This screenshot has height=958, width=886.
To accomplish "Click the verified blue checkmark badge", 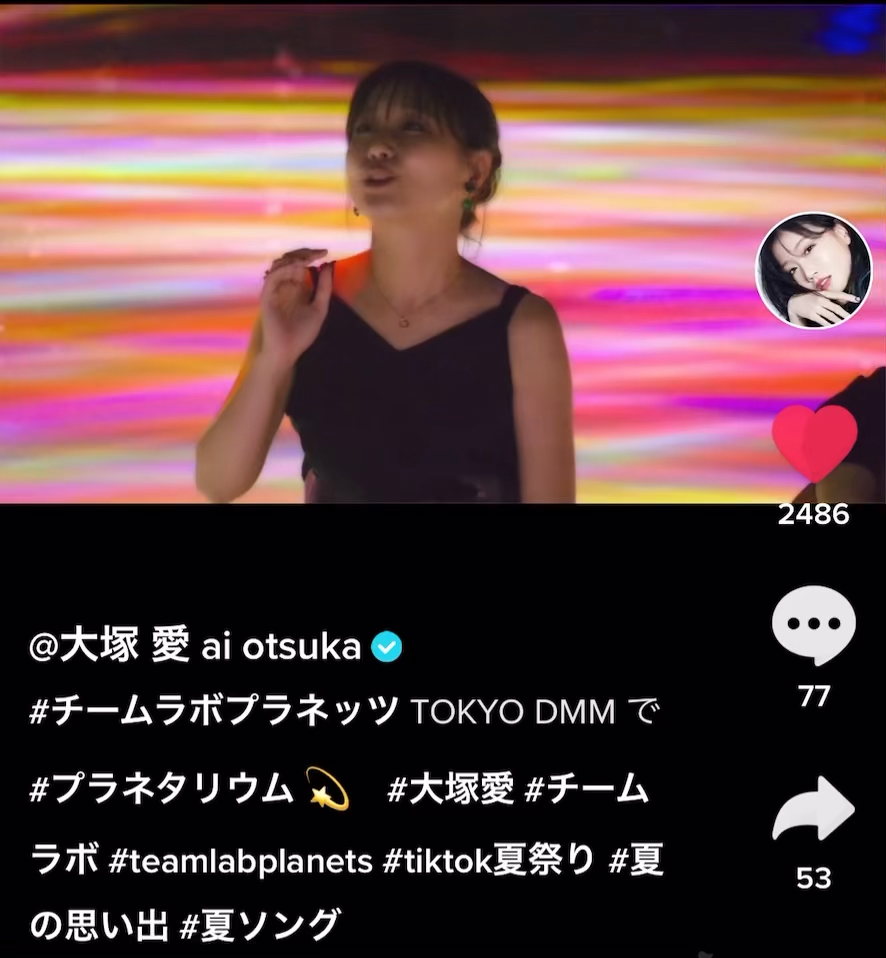I will click(x=385, y=647).
